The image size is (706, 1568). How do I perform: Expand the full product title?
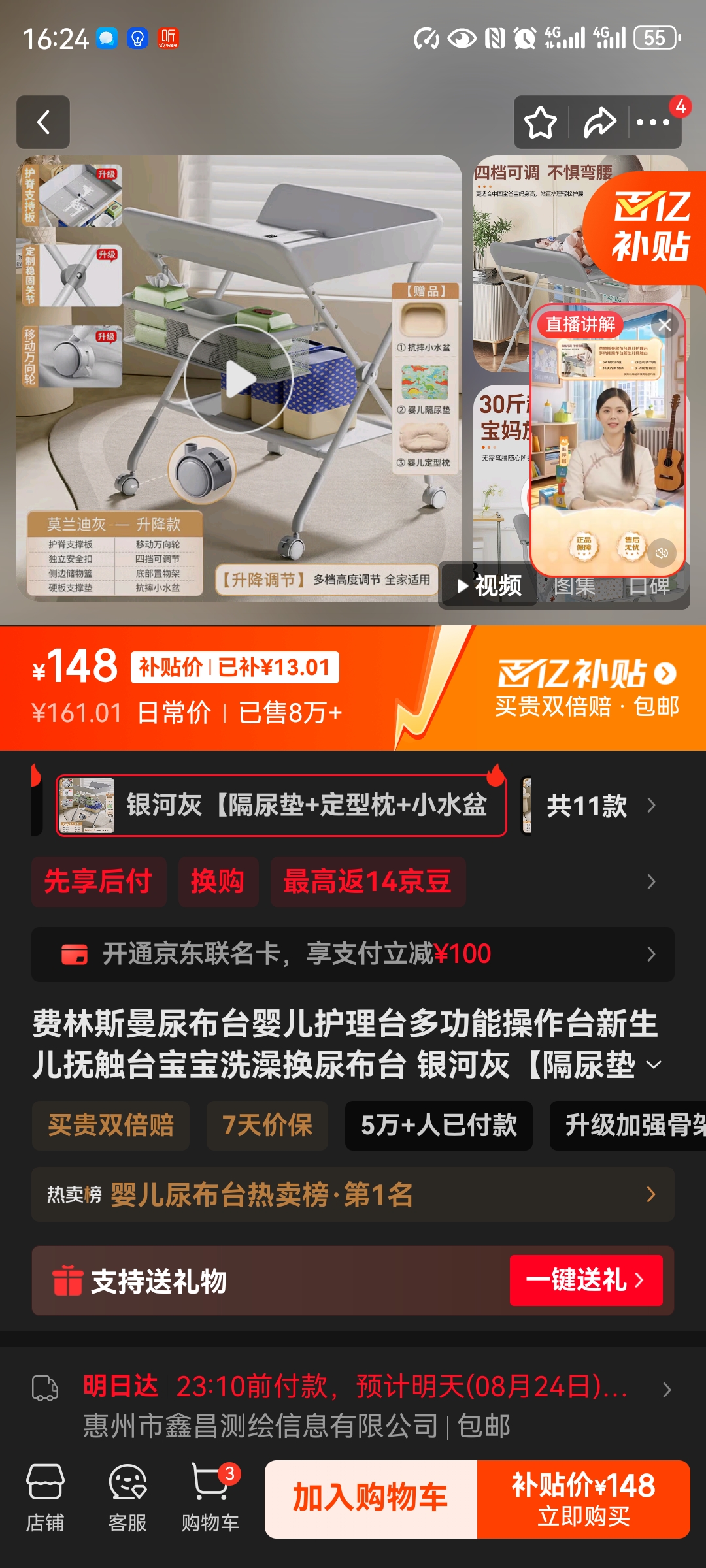pyautogui.click(x=654, y=1065)
